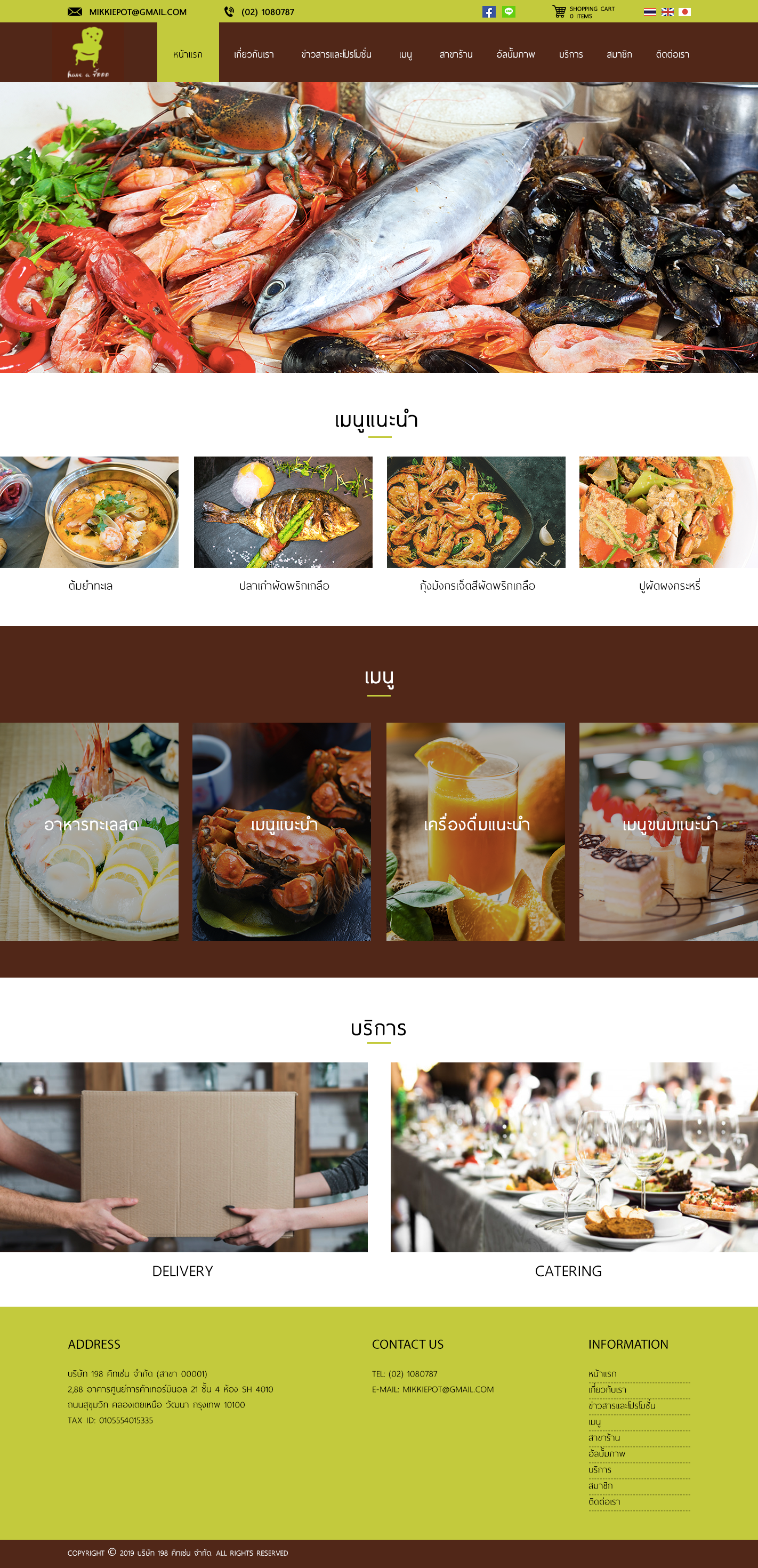Open ข่าวสารและโปรโมชั่น in the top navigation
Image resolution: width=758 pixels, height=1568 pixels.
pos(336,55)
